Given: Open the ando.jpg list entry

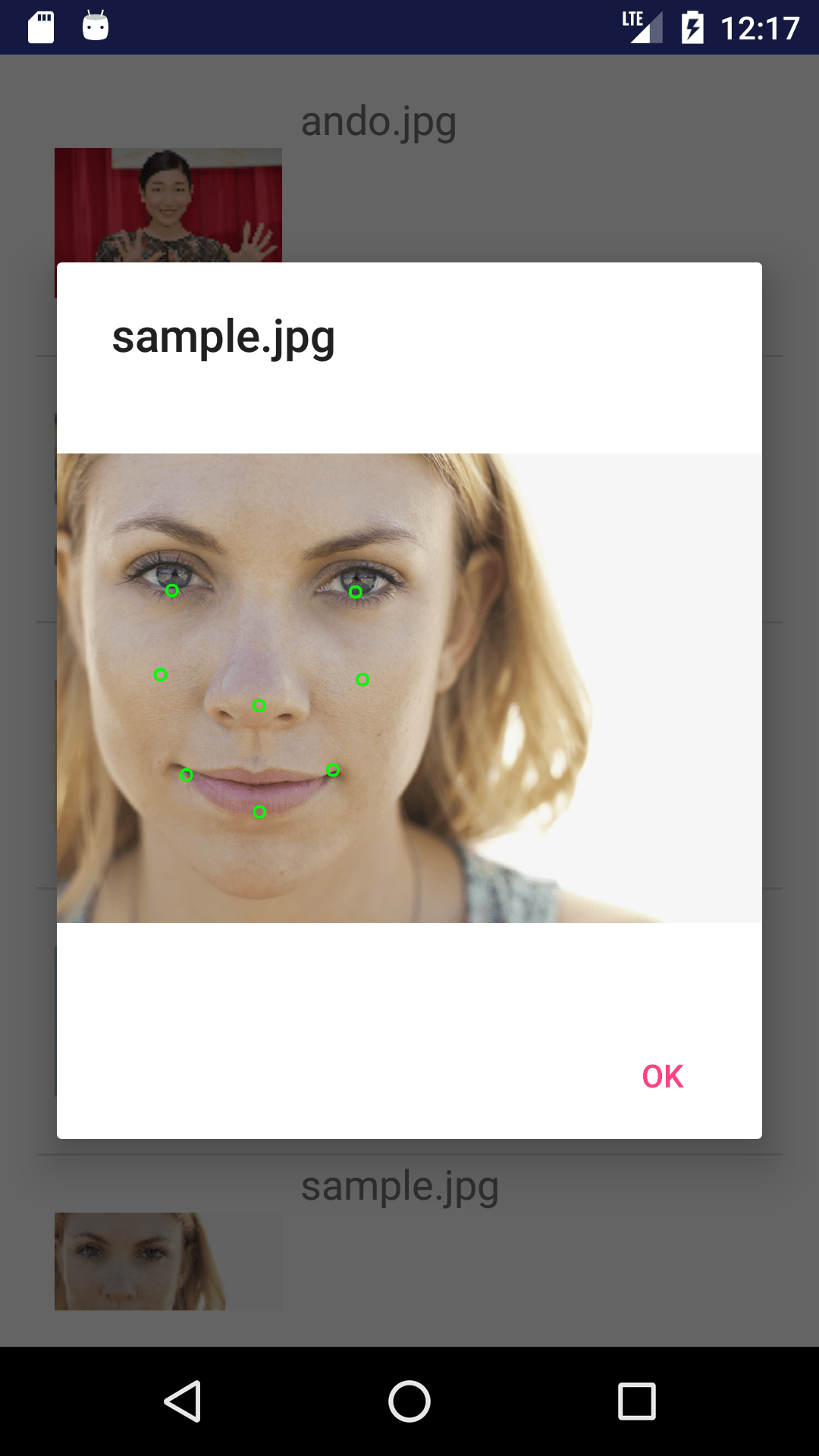Looking at the screenshot, I should point(378,121).
